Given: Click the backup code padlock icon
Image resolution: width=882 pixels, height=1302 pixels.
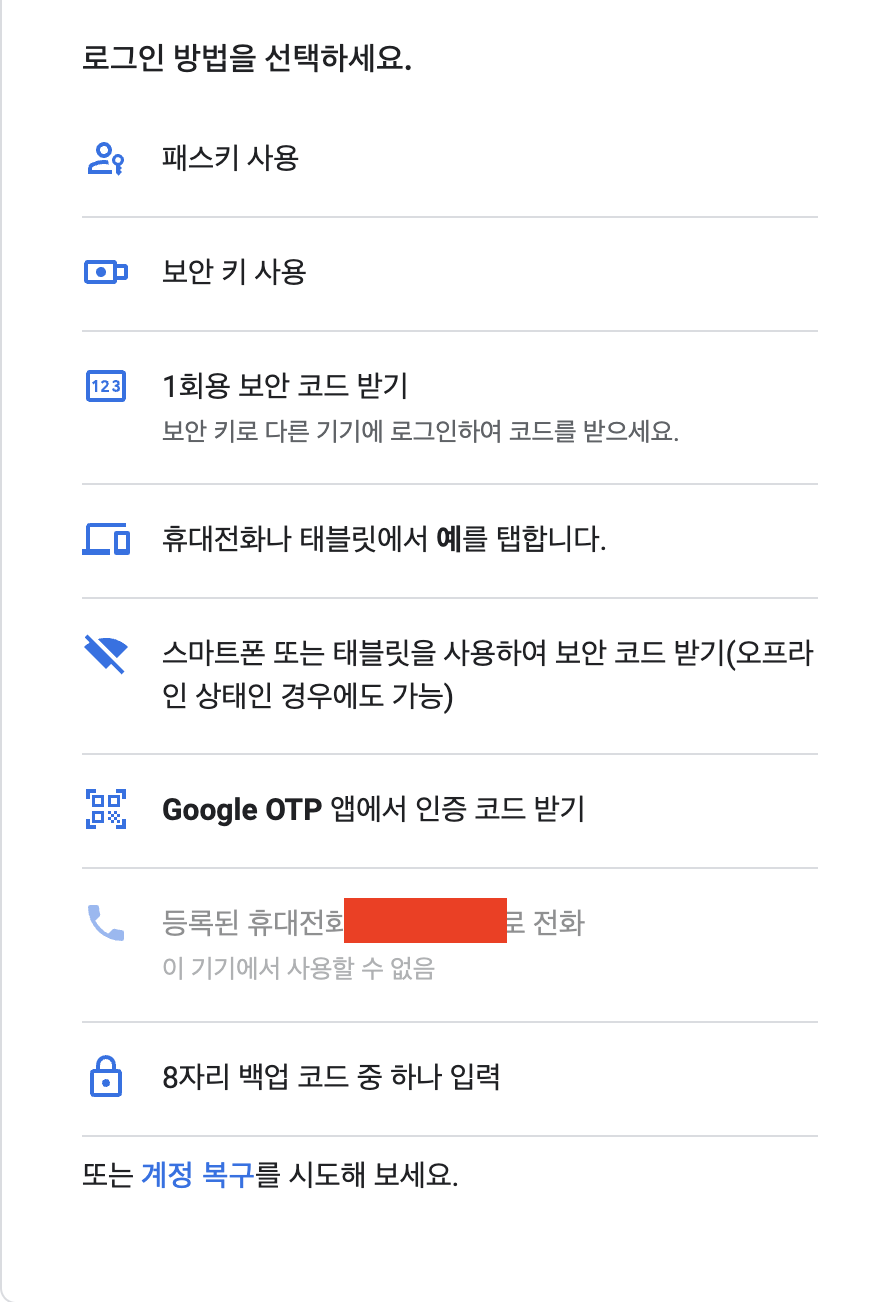Looking at the screenshot, I should [105, 1078].
